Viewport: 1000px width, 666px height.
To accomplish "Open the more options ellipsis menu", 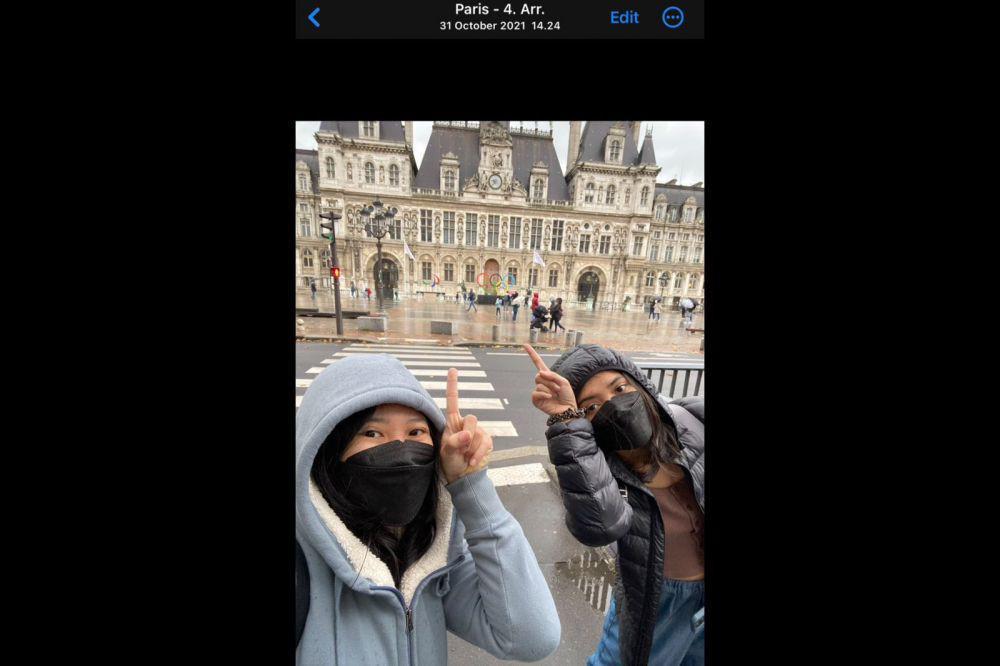I will [x=673, y=17].
